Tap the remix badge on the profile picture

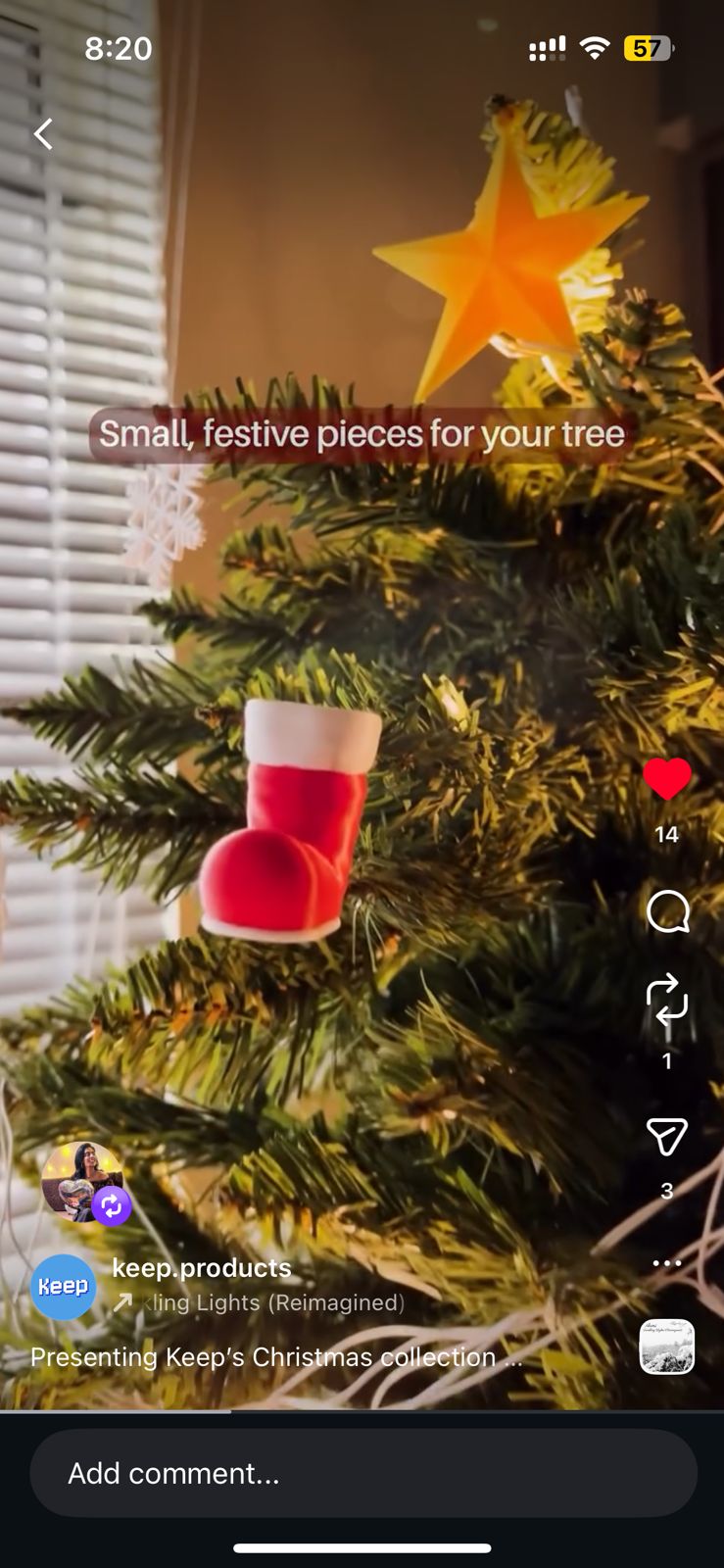[x=112, y=1206]
